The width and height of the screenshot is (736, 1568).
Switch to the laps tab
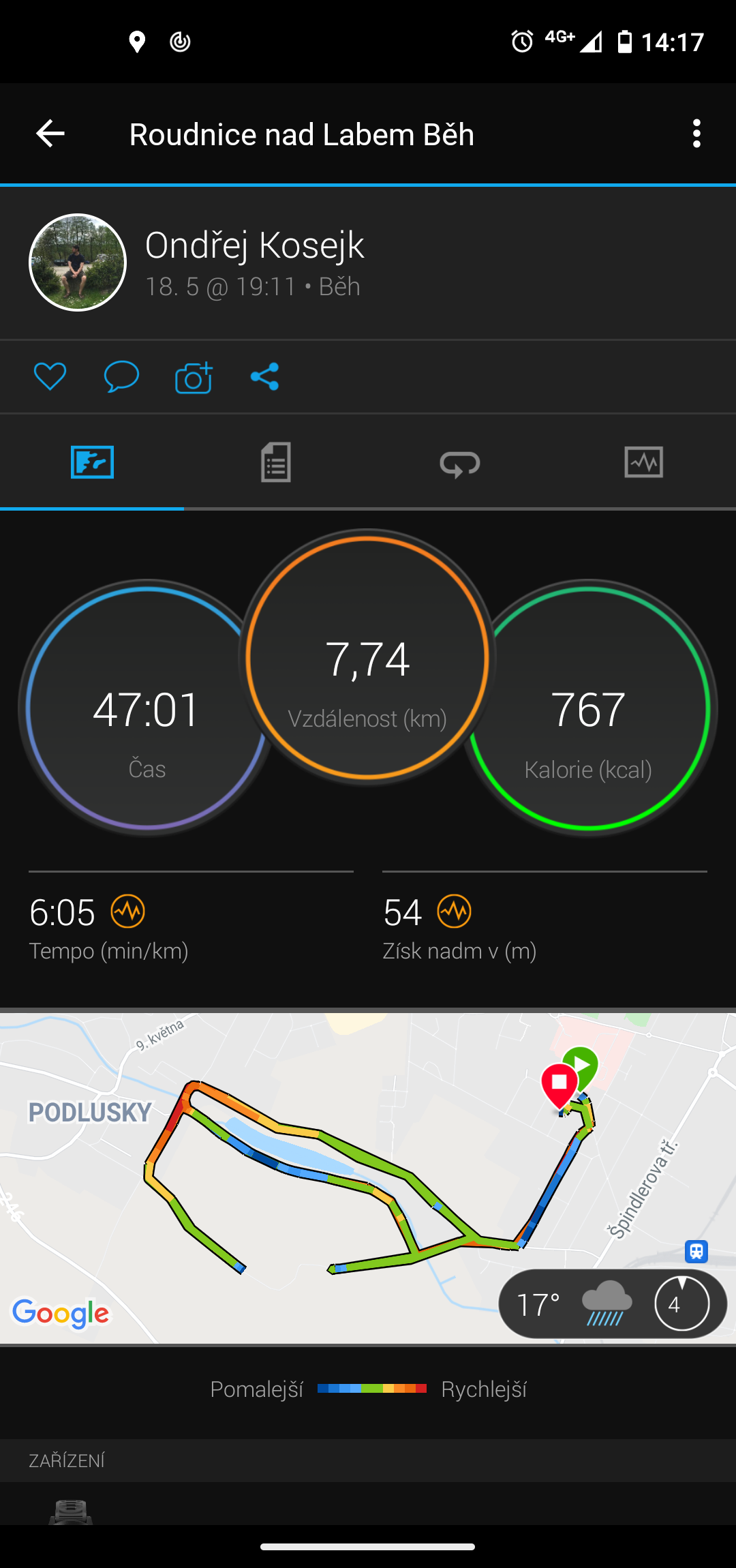coord(460,462)
